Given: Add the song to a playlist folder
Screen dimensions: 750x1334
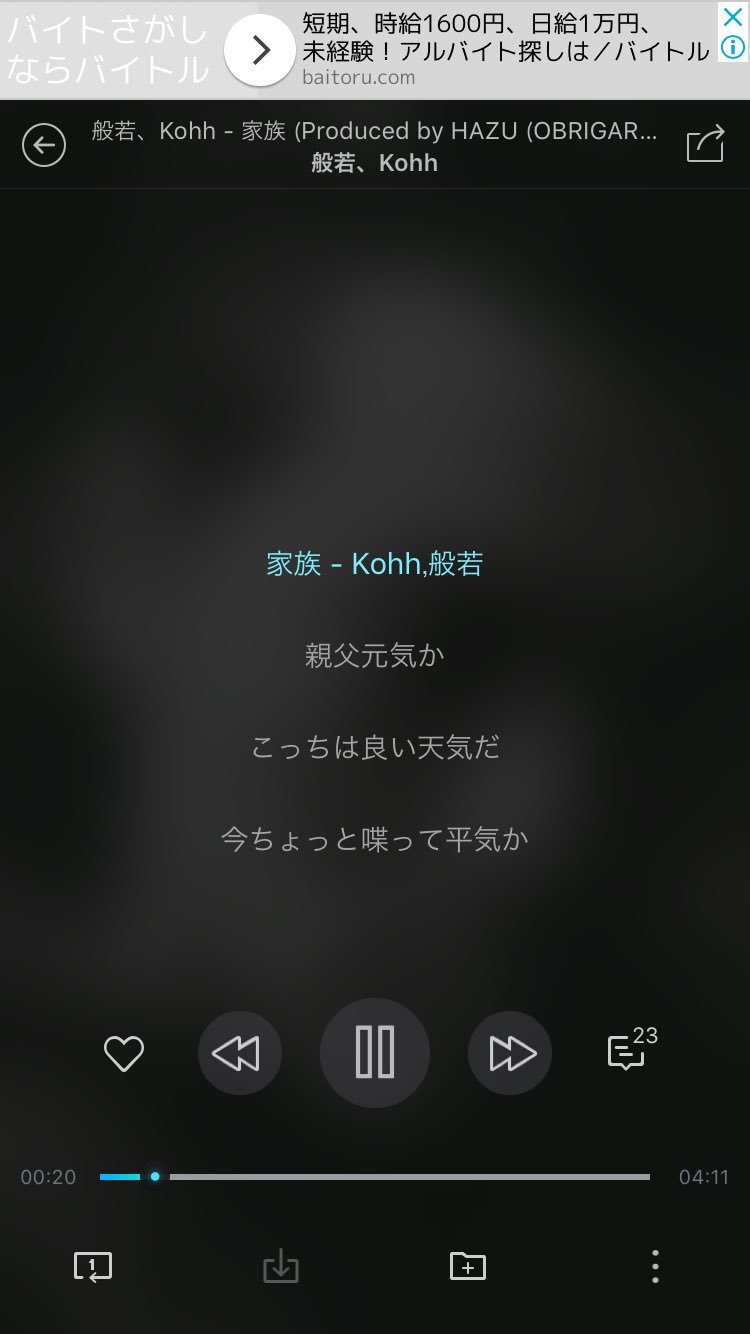Looking at the screenshot, I should click(x=468, y=1266).
